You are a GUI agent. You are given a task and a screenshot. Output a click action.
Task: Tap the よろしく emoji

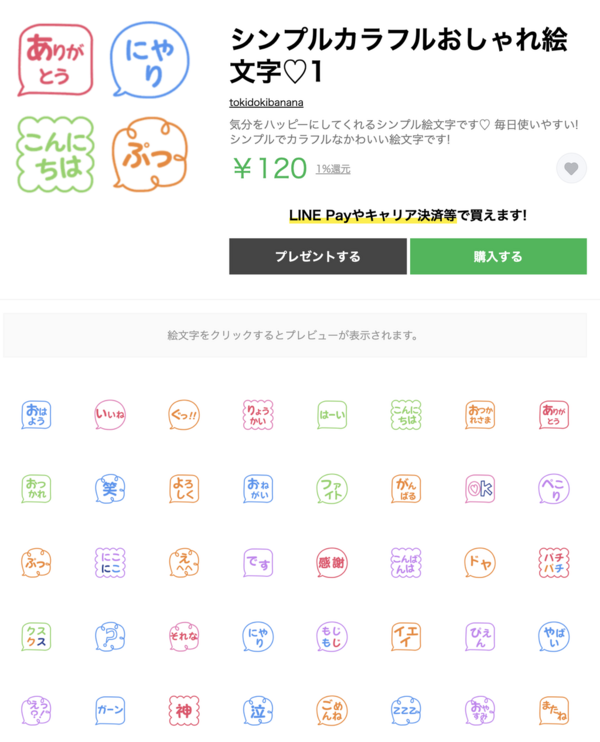[x=184, y=488]
